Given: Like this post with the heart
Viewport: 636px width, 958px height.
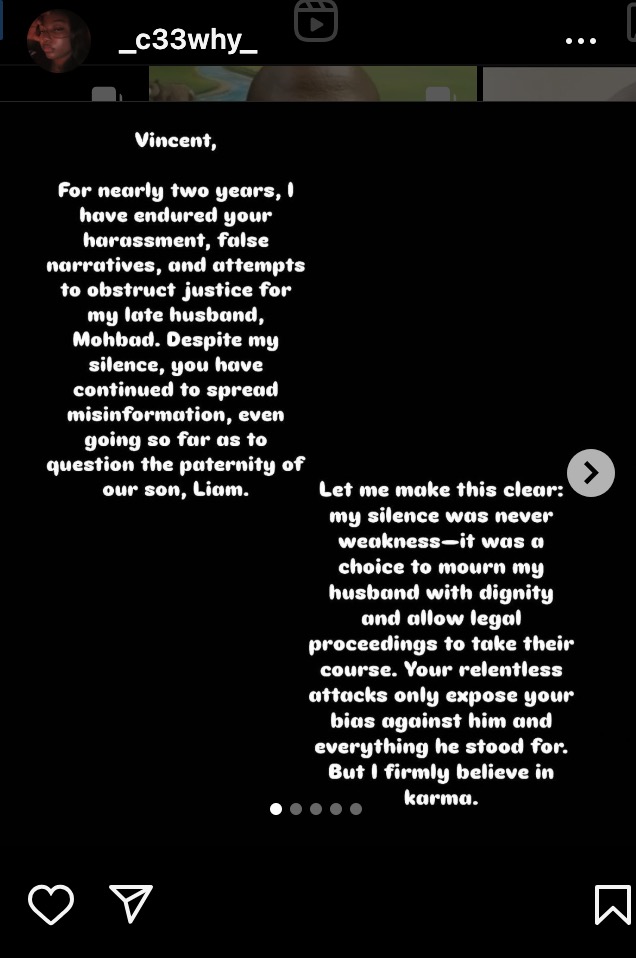Looking at the screenshot, I should 51,905.
